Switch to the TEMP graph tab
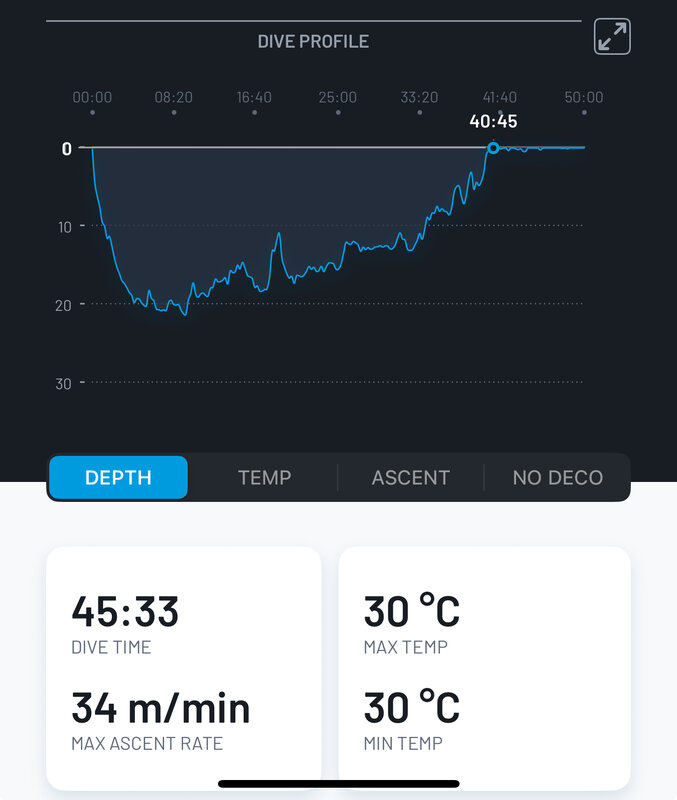 tap(265, 477)
